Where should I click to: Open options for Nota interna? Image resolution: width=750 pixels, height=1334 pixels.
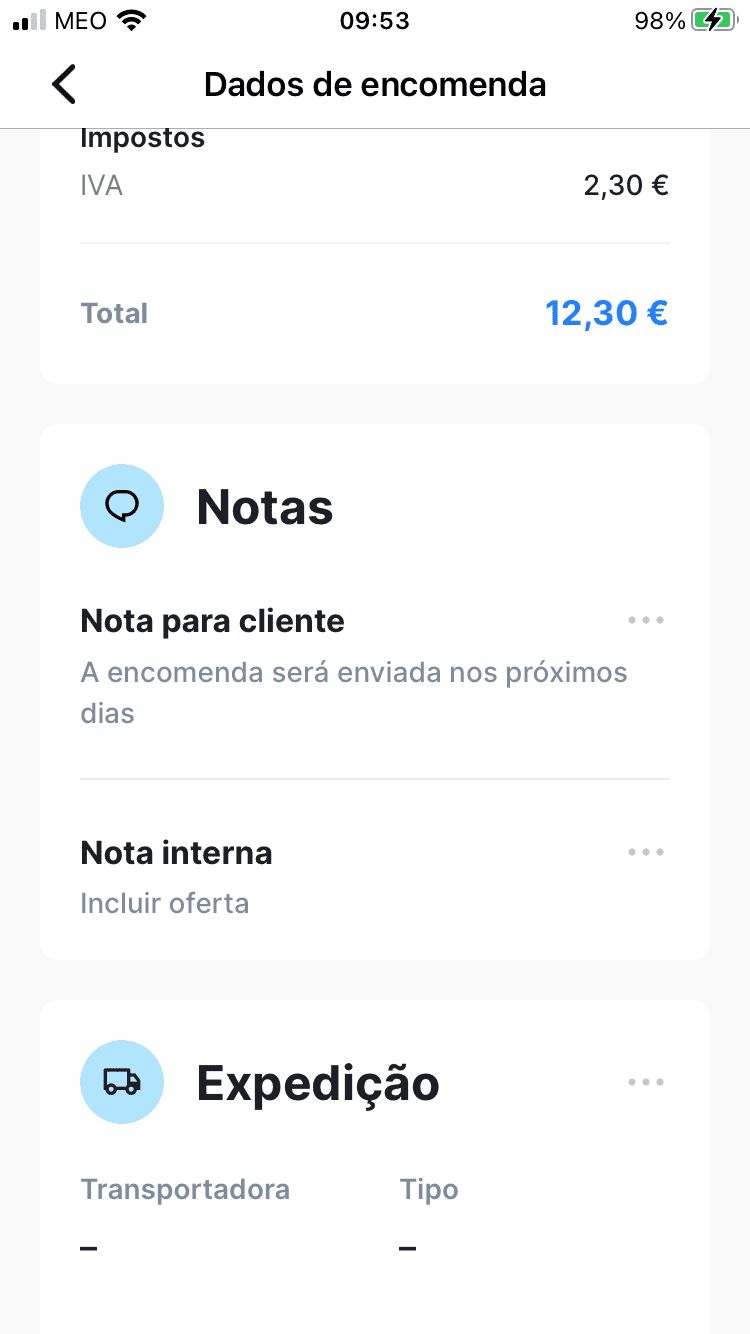646,852
